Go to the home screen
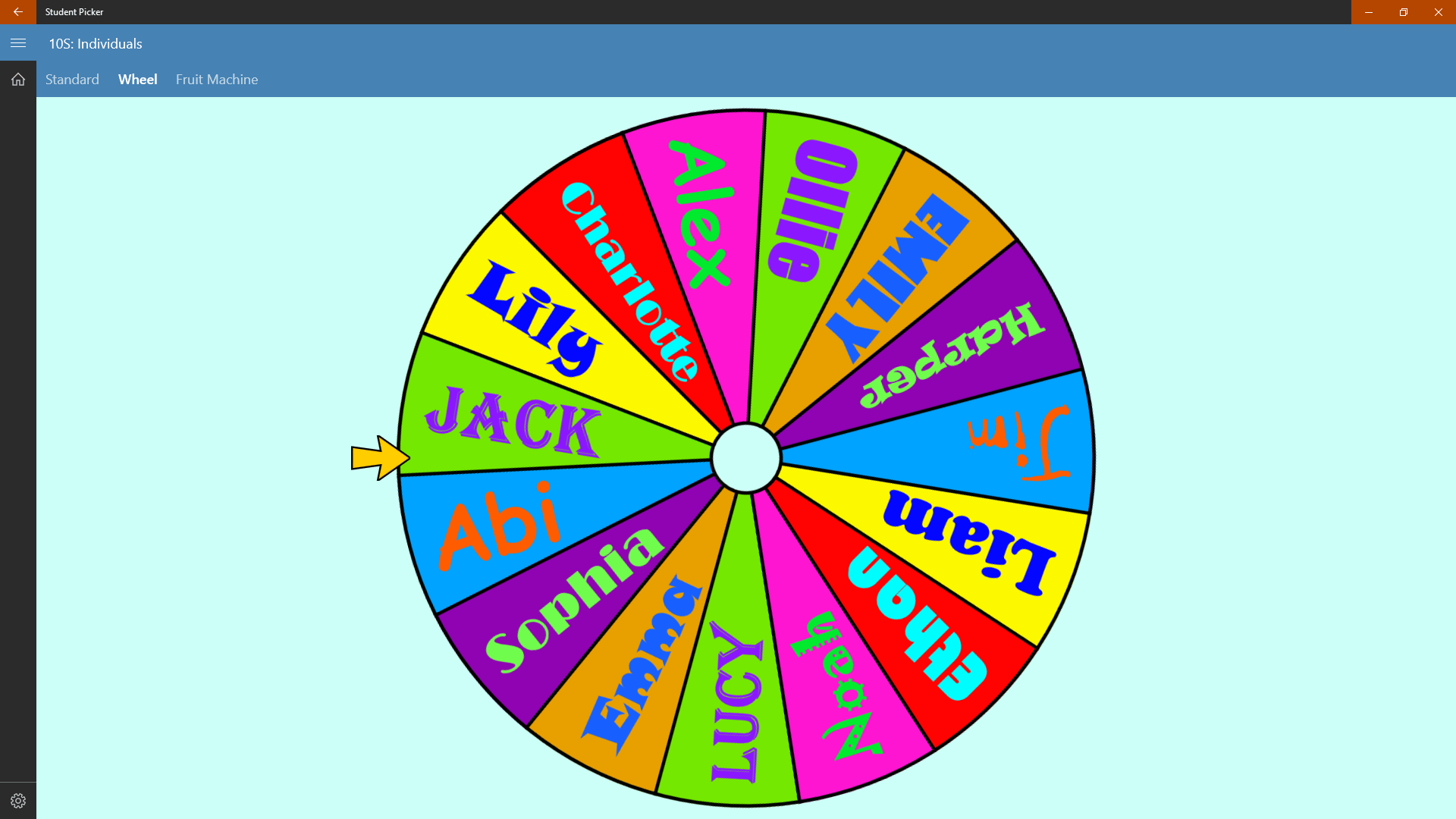Screen dimensions: 1456x819 18,80
